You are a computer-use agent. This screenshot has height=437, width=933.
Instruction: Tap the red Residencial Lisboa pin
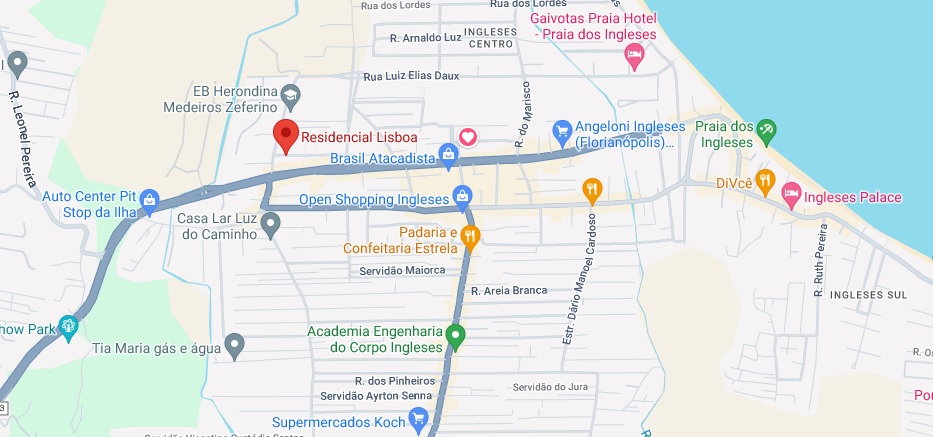[x=285, y=134]
